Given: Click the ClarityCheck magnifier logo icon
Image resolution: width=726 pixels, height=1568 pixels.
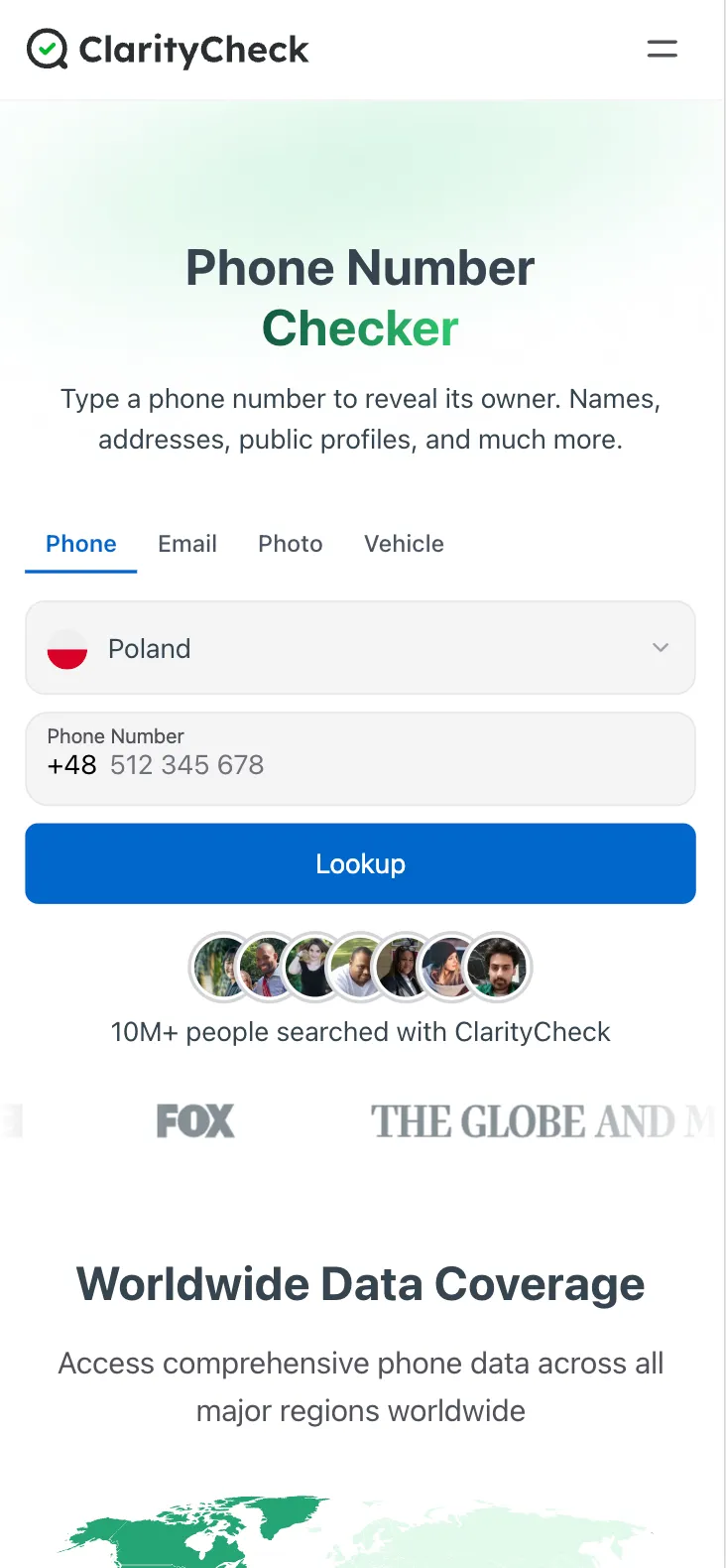Looking at the screenshot, I should pyautogui.click(x=48, y=48).
